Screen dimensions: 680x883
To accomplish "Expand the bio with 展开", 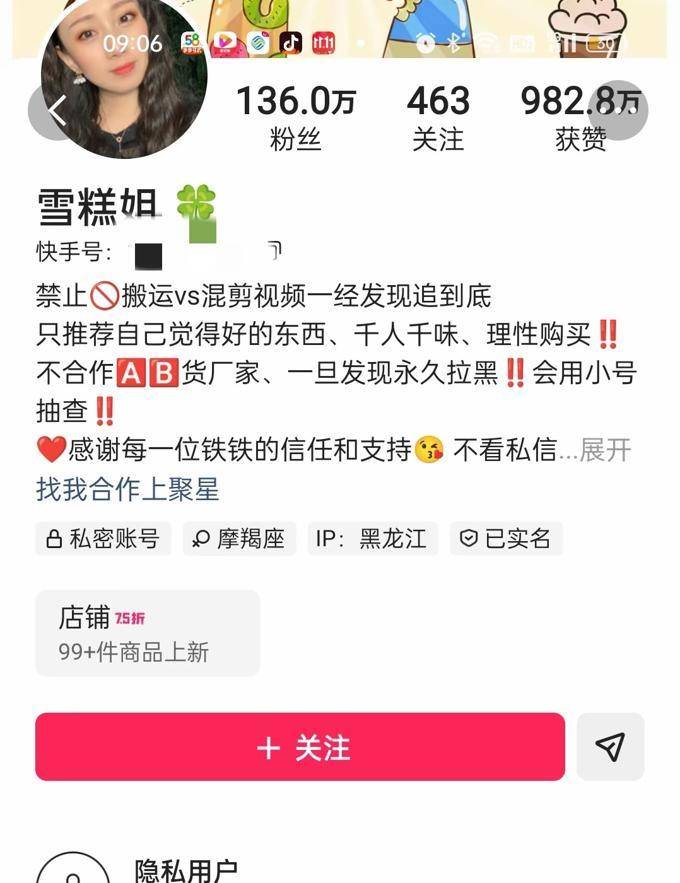I will (605, 450).
